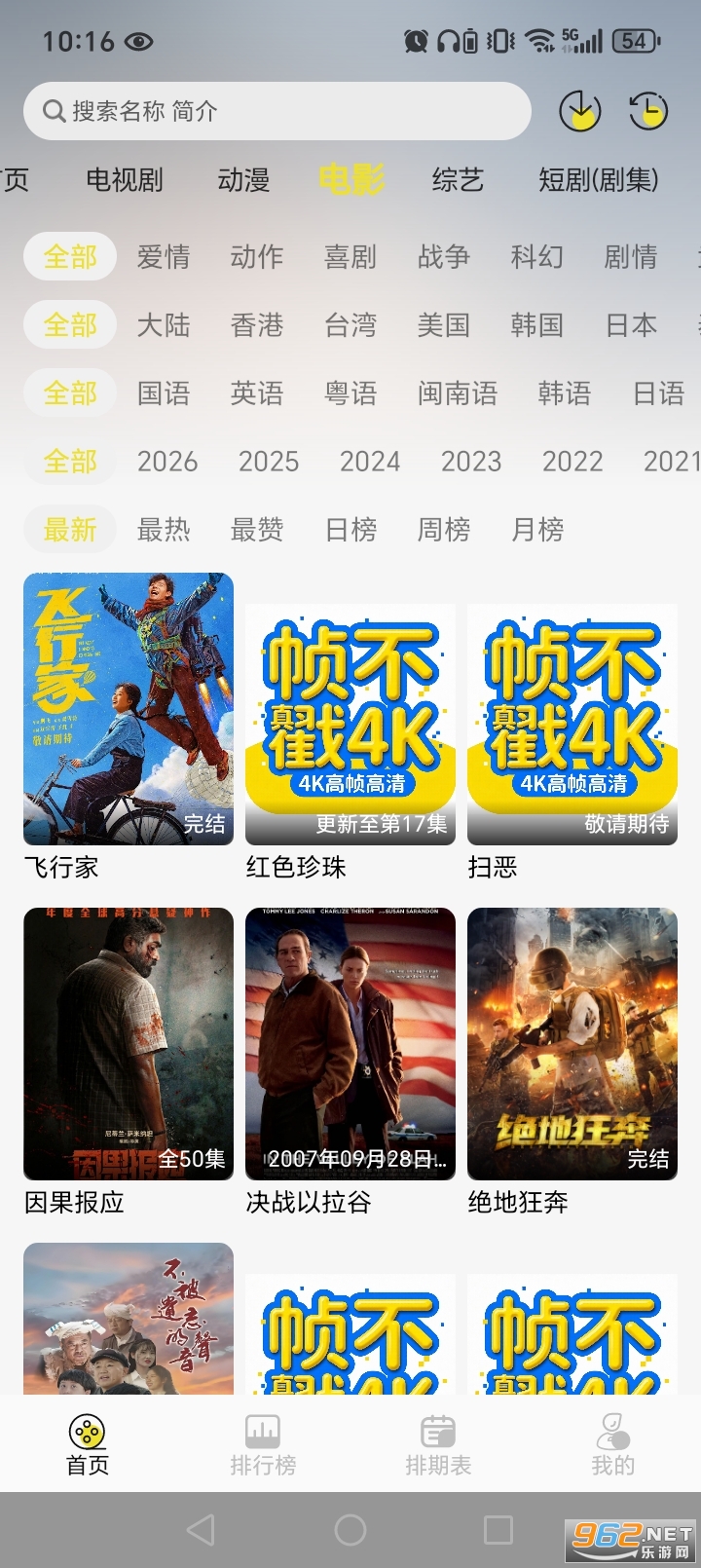The width and height of the screenshot is (701, 1568).
Task: Sort movies by 最热
Action: 164,530
